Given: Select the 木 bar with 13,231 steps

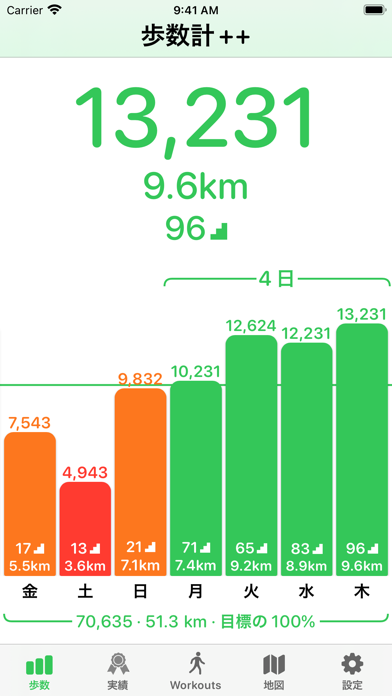Looking at the screenshot, I should coord(362,450).
